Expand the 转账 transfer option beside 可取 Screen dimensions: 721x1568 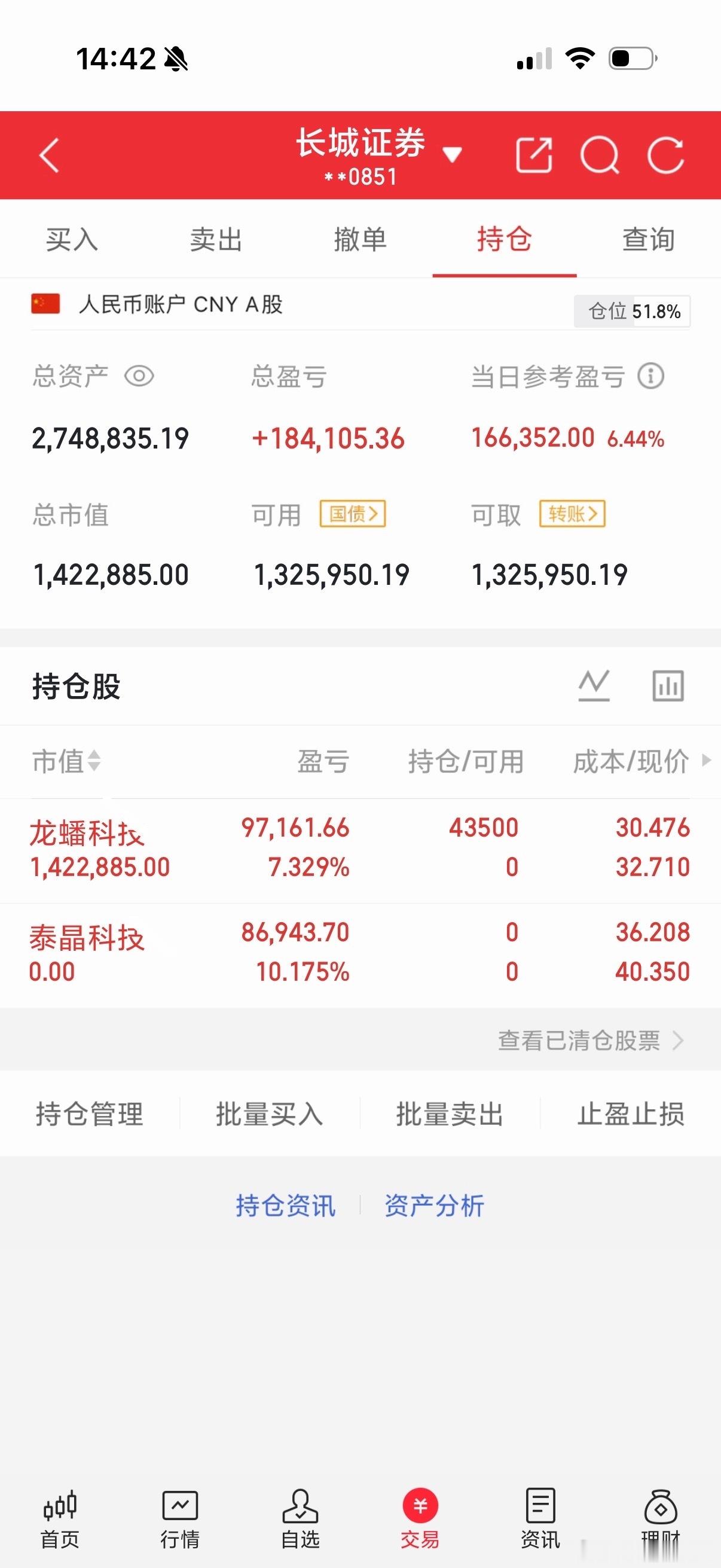(x=571, y=514)
